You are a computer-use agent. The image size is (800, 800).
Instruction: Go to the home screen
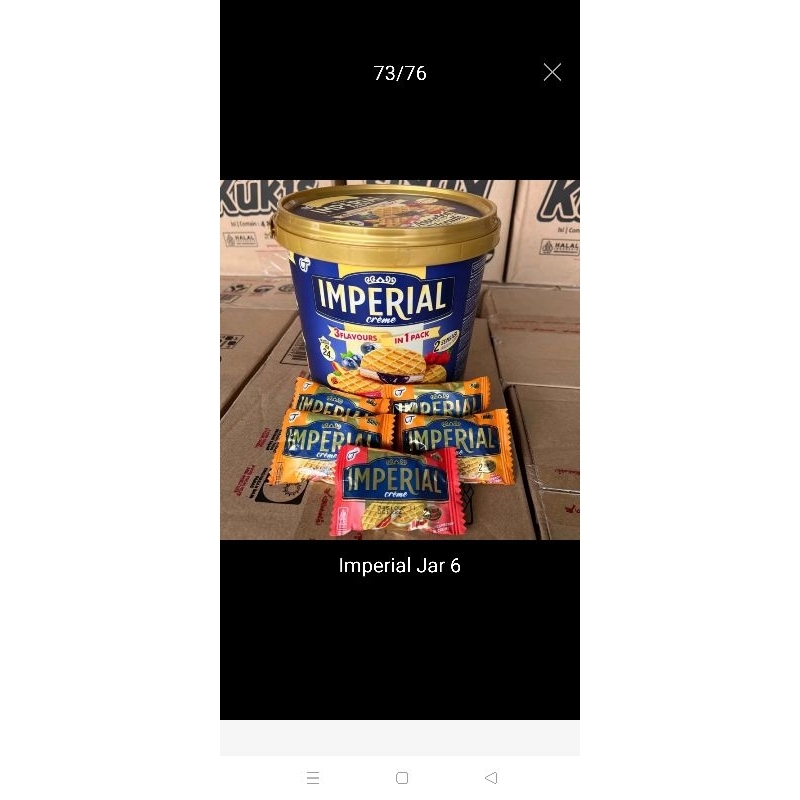point(402,777)
